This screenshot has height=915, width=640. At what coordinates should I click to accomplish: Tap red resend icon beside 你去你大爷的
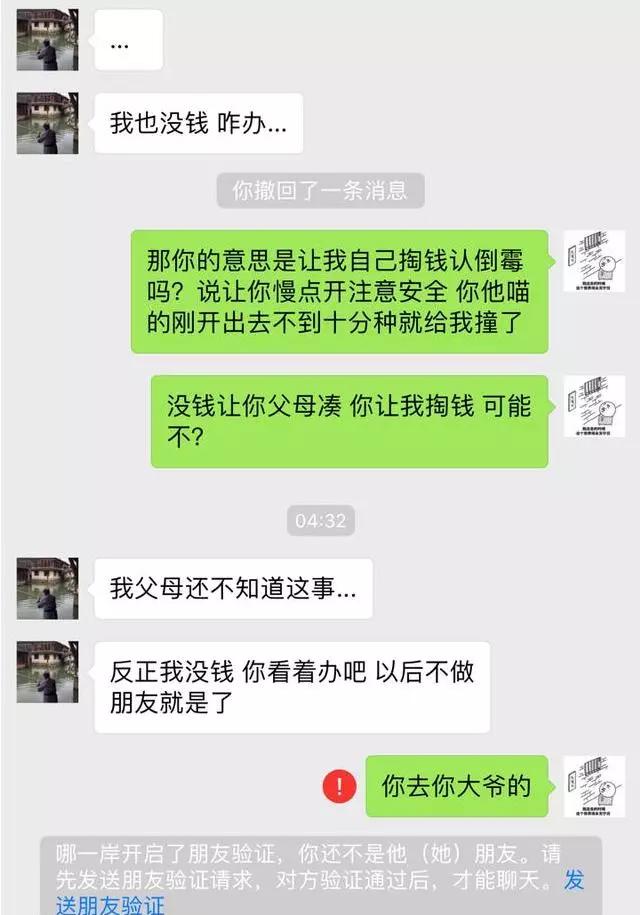340,786
